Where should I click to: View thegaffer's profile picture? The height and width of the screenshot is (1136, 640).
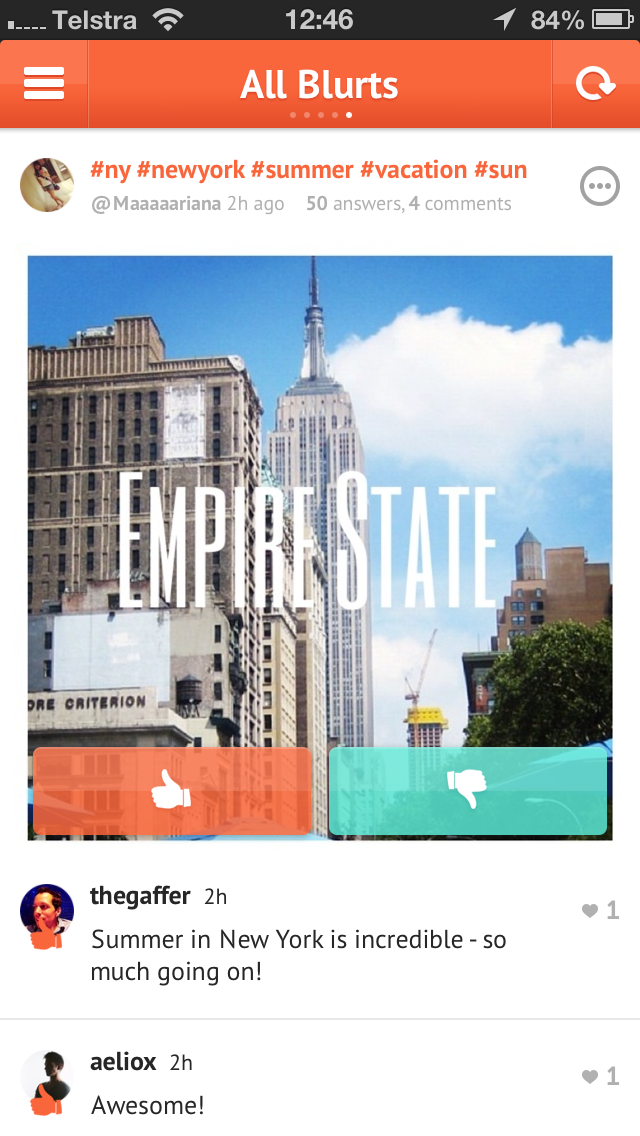tap(47, 911)
